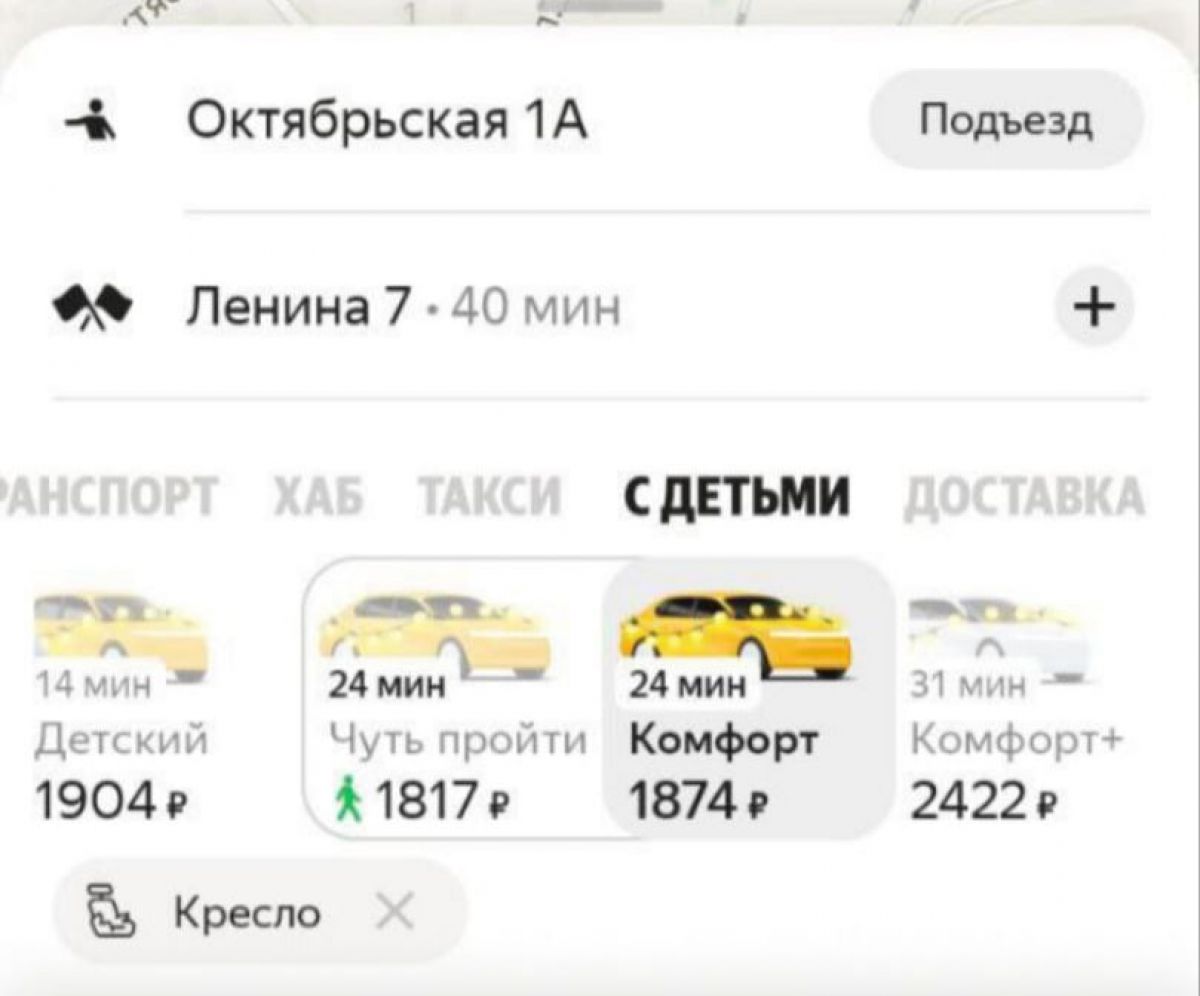Image resolution: width=1200 pixels, height=996 pixels.
Task: Select the С детьми tab
Action: click(736, 496)
